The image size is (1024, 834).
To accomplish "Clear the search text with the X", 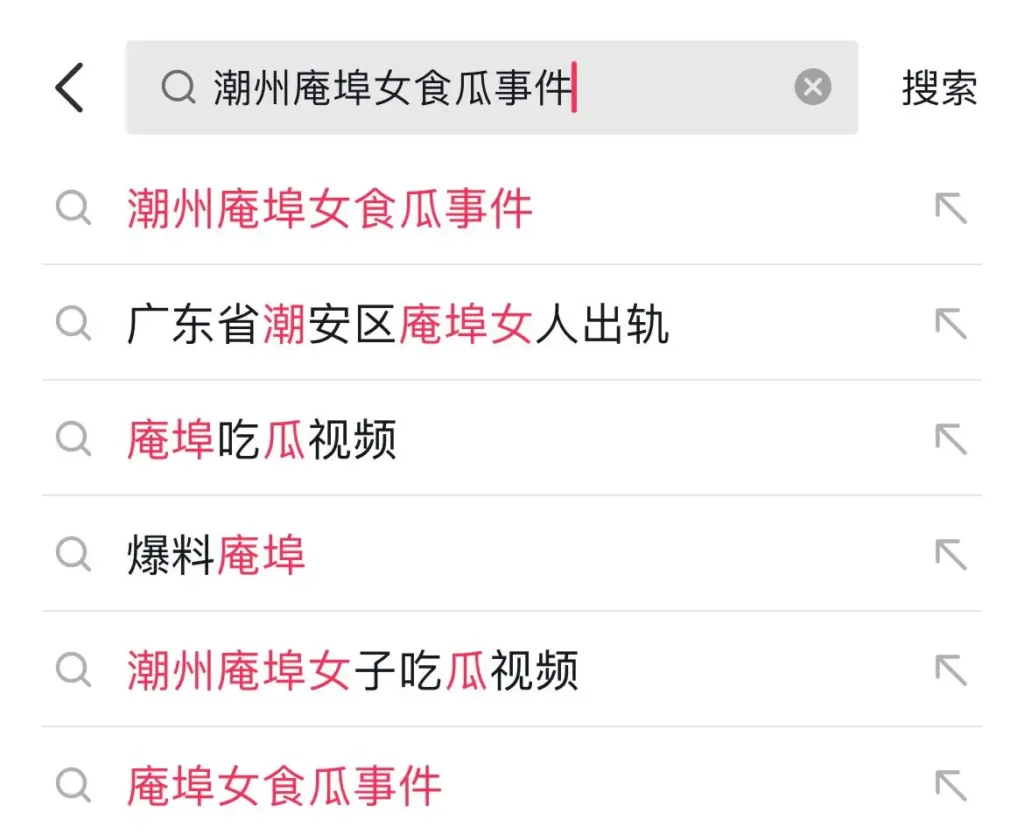I will (x=813, y=88).
